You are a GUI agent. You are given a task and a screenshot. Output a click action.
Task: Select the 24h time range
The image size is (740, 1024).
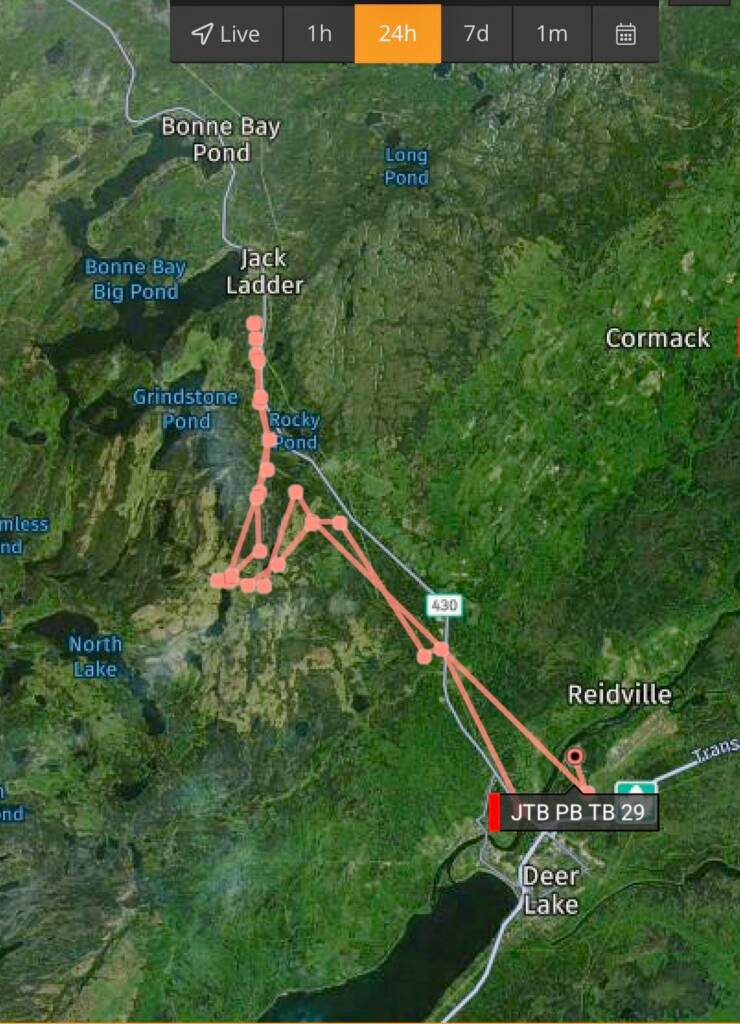(x=397, y=34)
